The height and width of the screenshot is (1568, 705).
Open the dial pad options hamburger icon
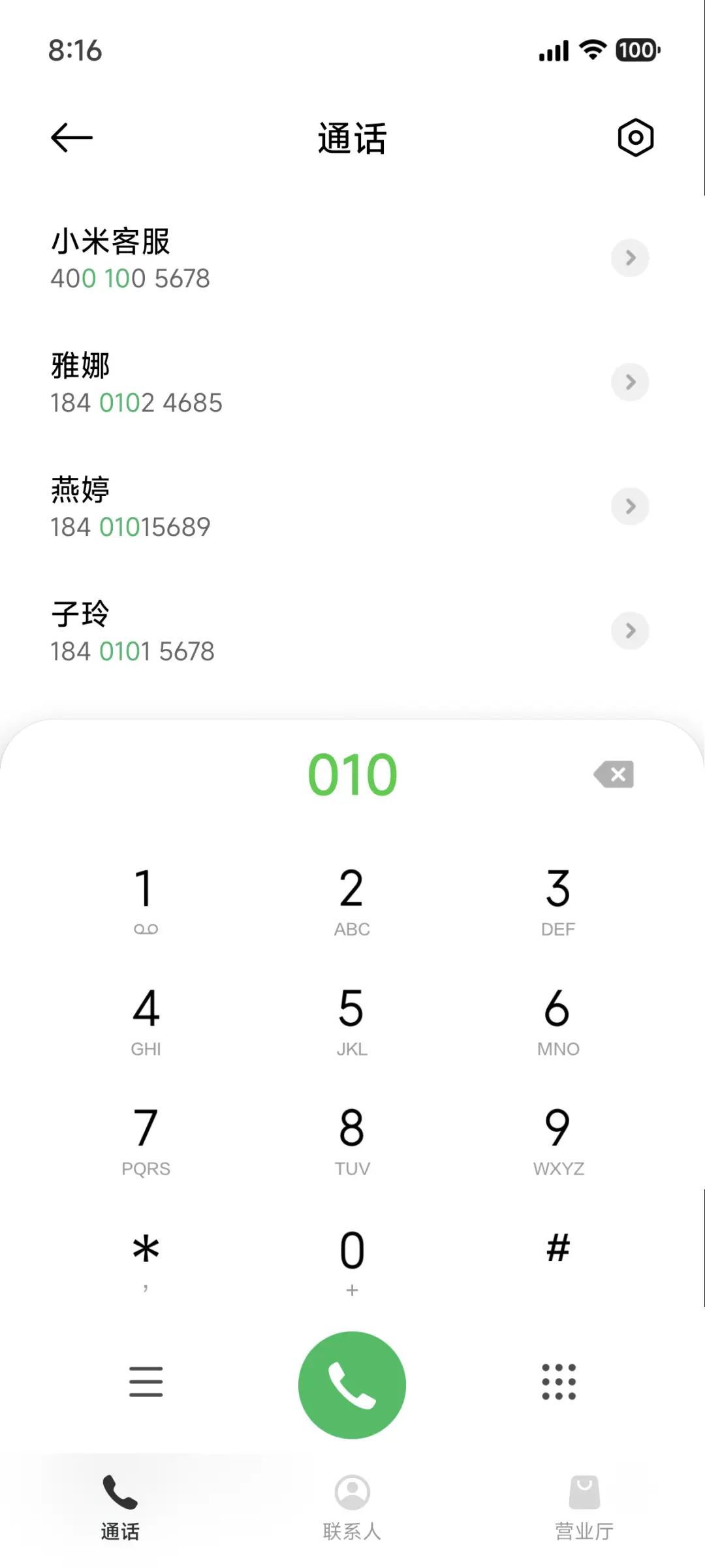point(146,1383)
